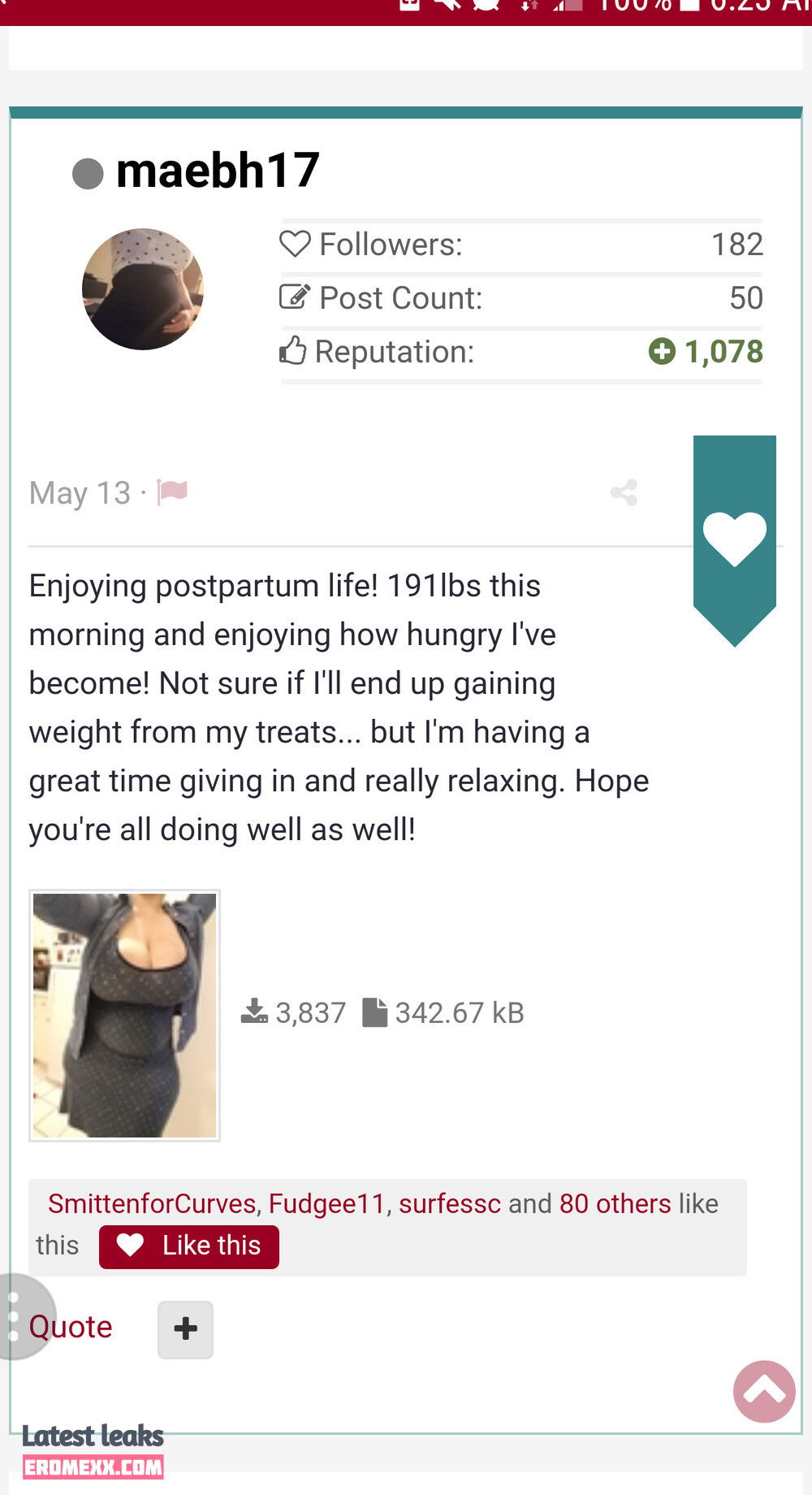Report the post with the flag icon
This screenshot has width=812, height=1495.
click(x=172, y=492)
